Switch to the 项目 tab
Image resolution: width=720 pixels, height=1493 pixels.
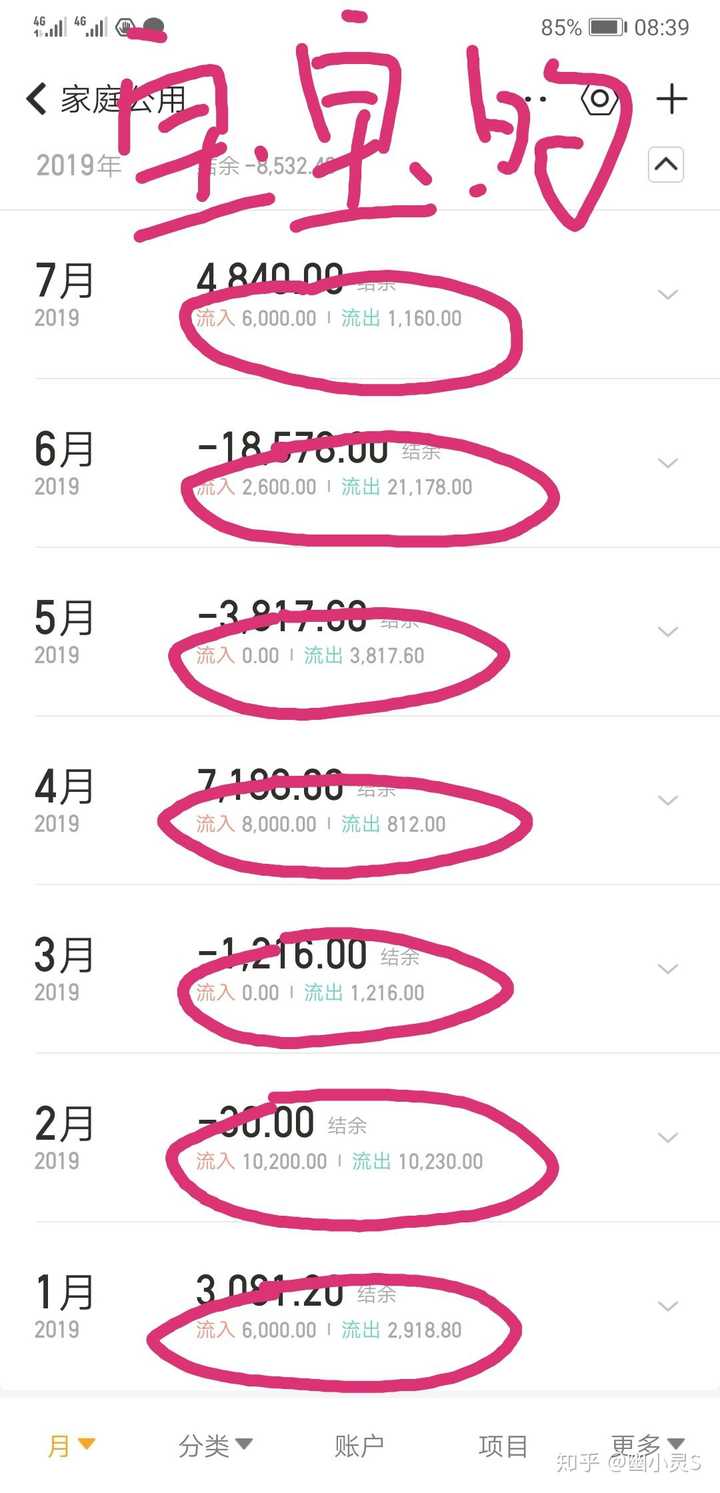(502, 1443)
